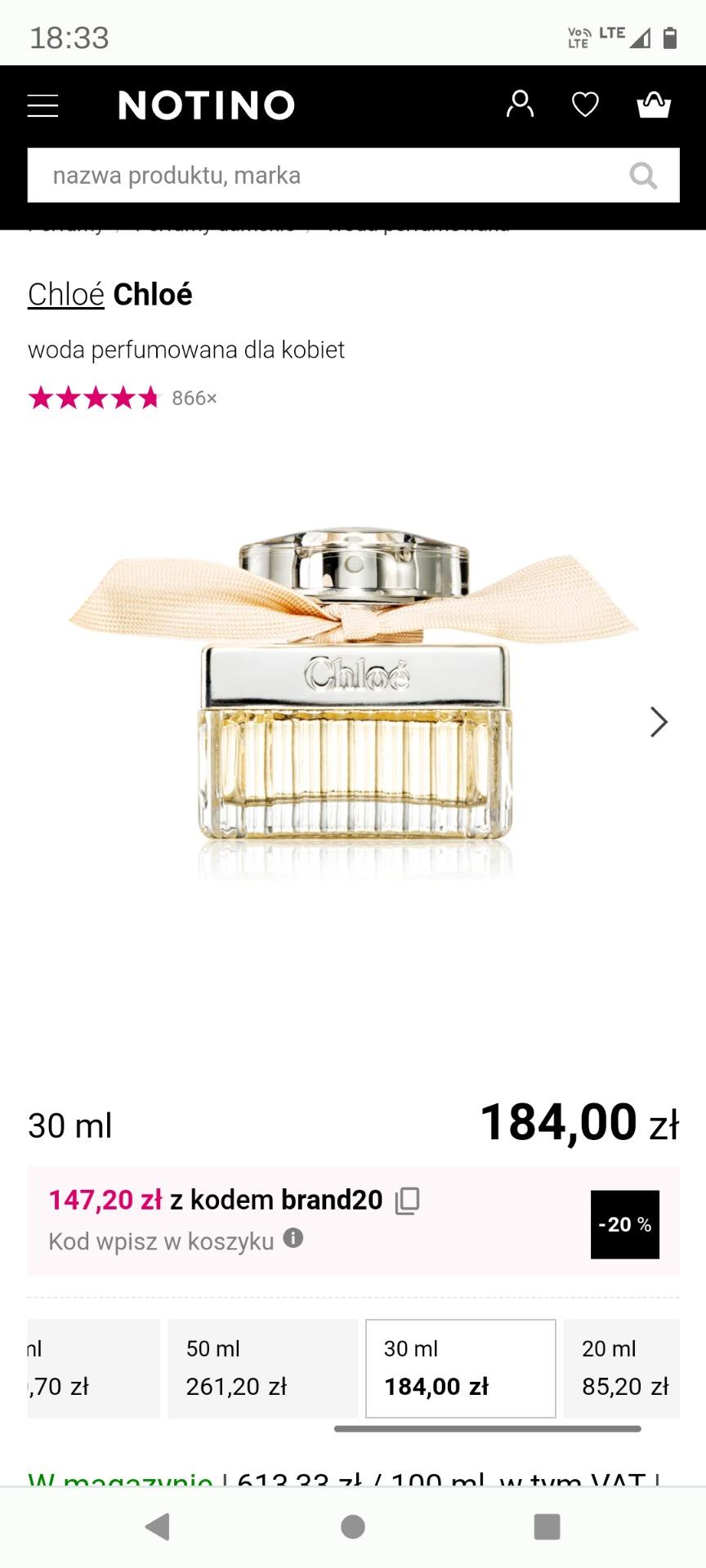Open the hamburger menu
This screenshot has width=706, height=1568.
(x=42, y=105)
